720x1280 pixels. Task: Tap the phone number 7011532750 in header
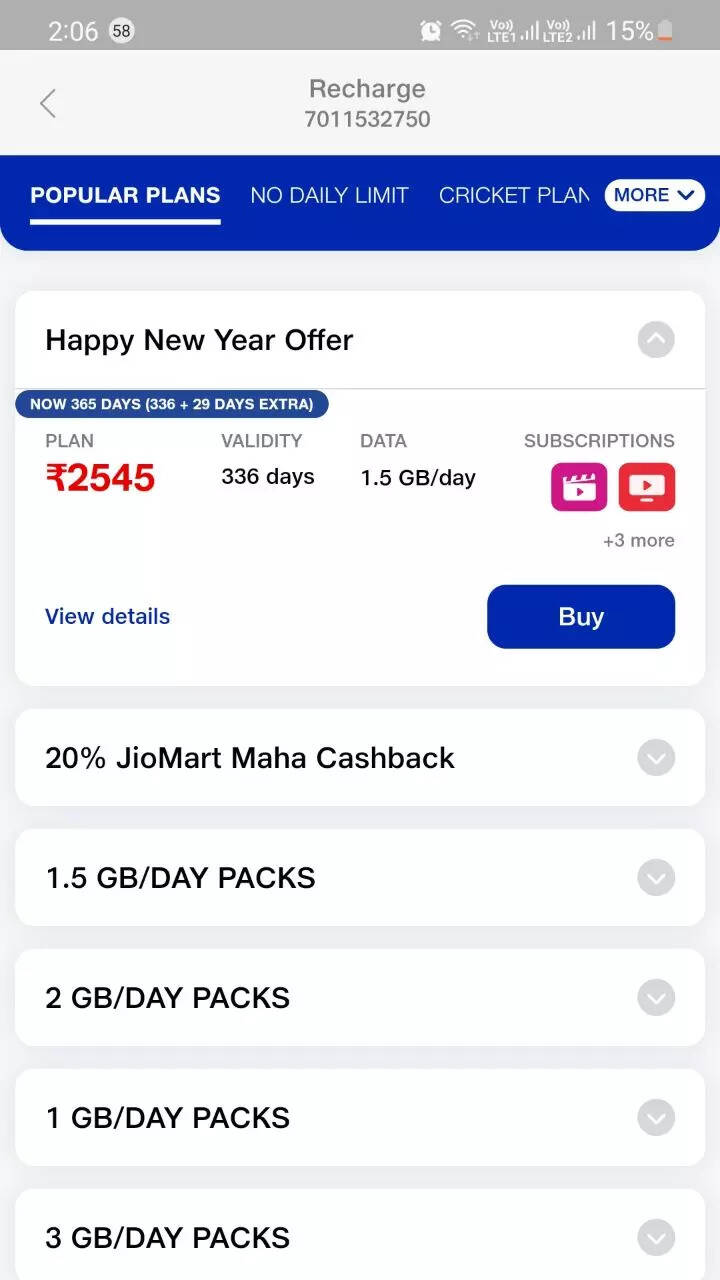click(367, 119)
